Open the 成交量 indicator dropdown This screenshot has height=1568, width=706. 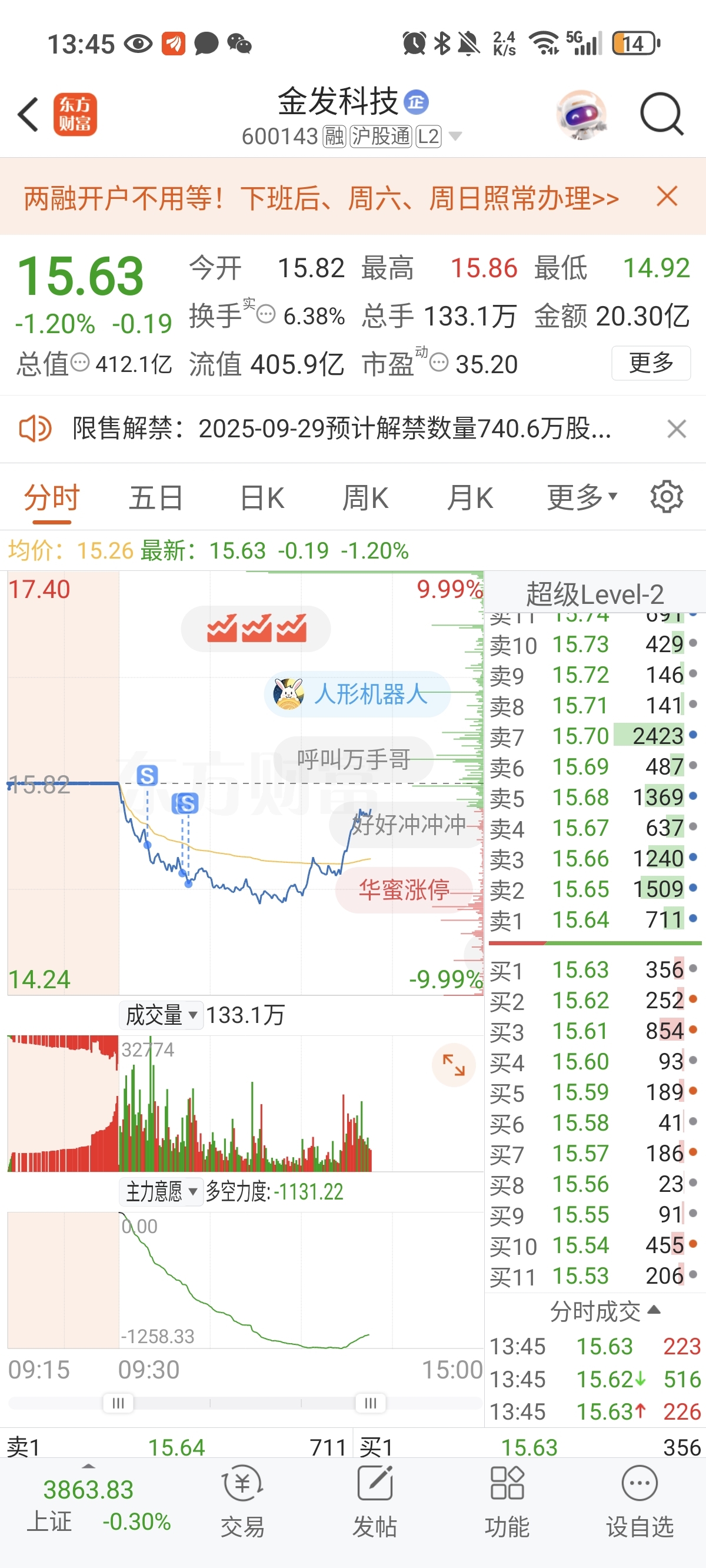(x=161, y=1015)
